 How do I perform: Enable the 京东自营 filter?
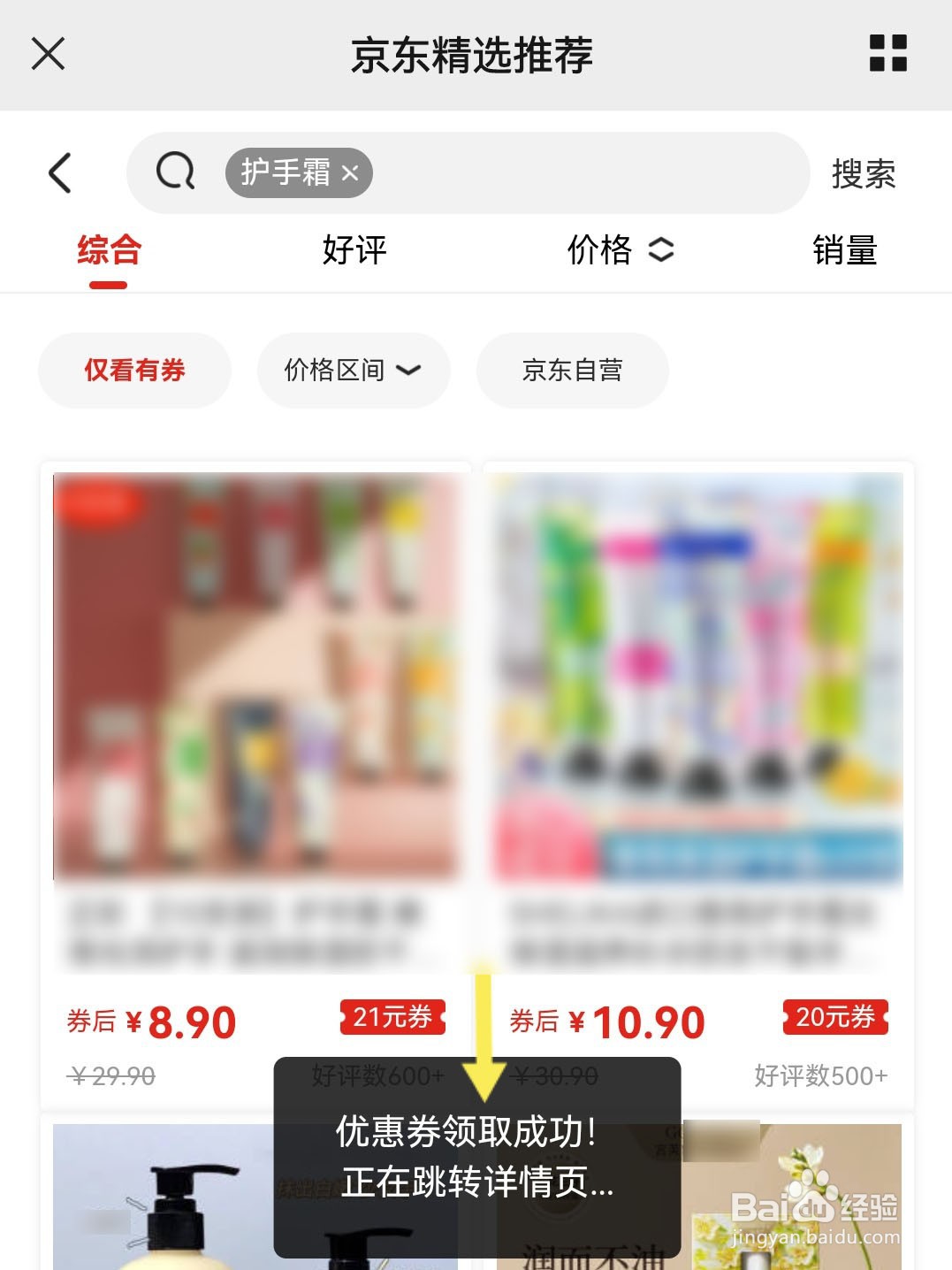(572, 371)
